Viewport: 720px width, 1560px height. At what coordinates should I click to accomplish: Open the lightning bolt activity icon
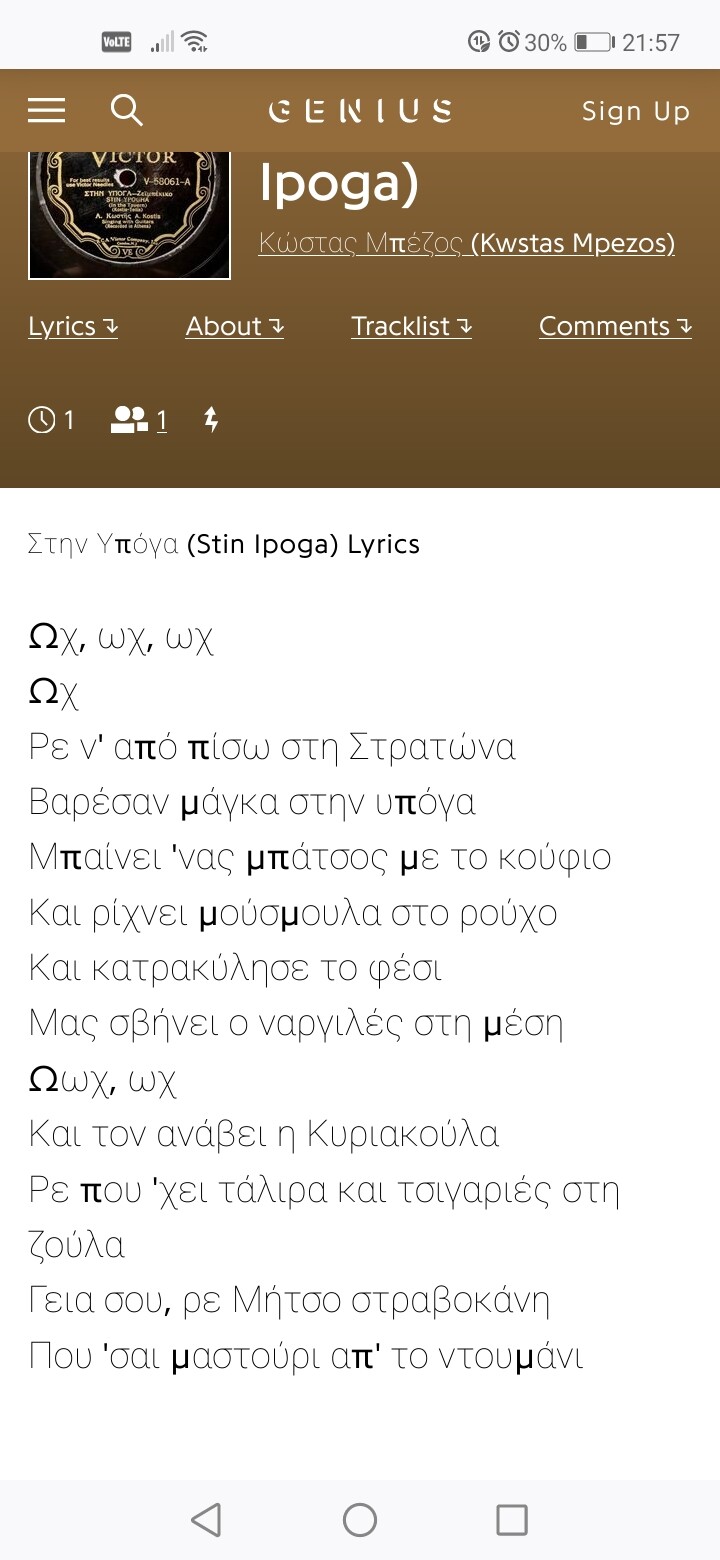211,420
